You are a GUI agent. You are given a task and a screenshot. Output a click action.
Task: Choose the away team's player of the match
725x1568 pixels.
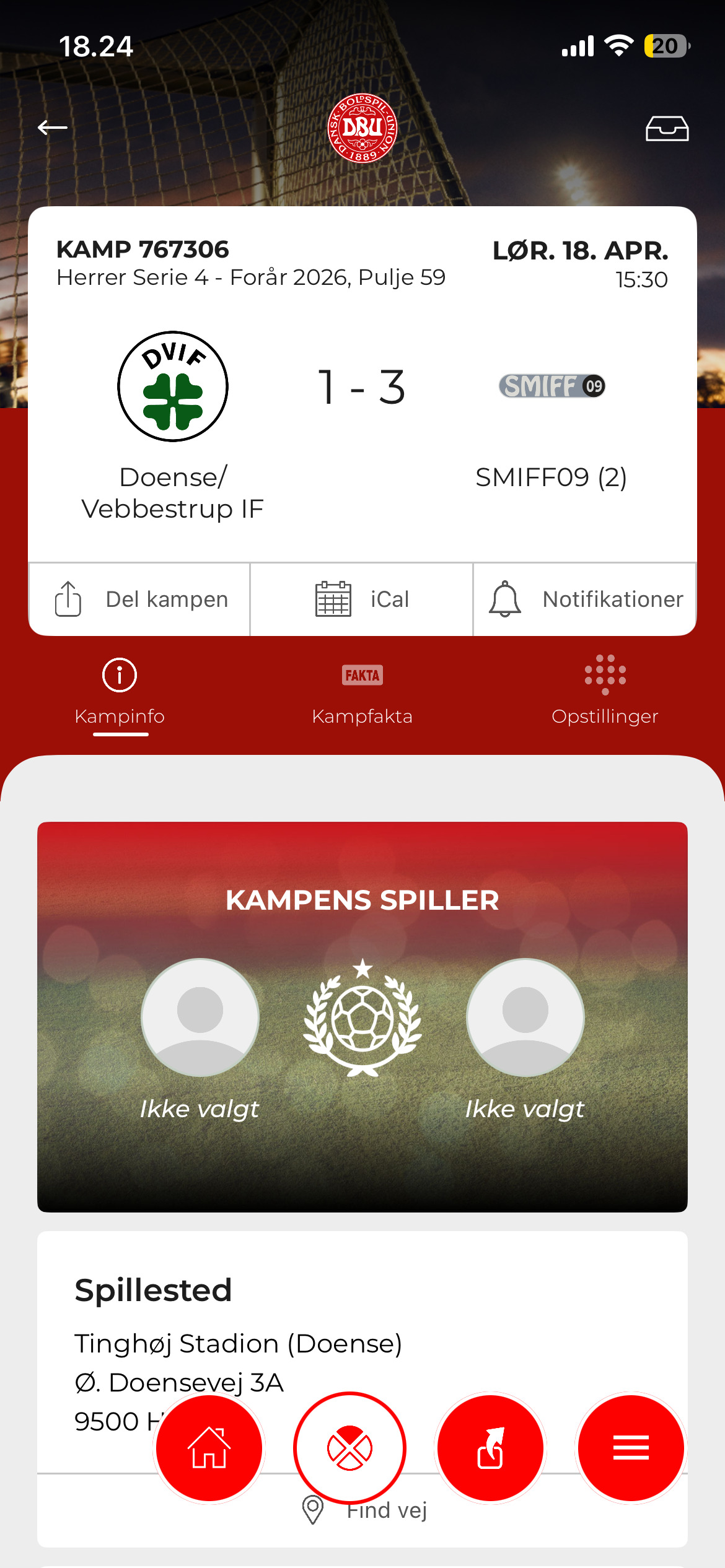coord(525,1017)
